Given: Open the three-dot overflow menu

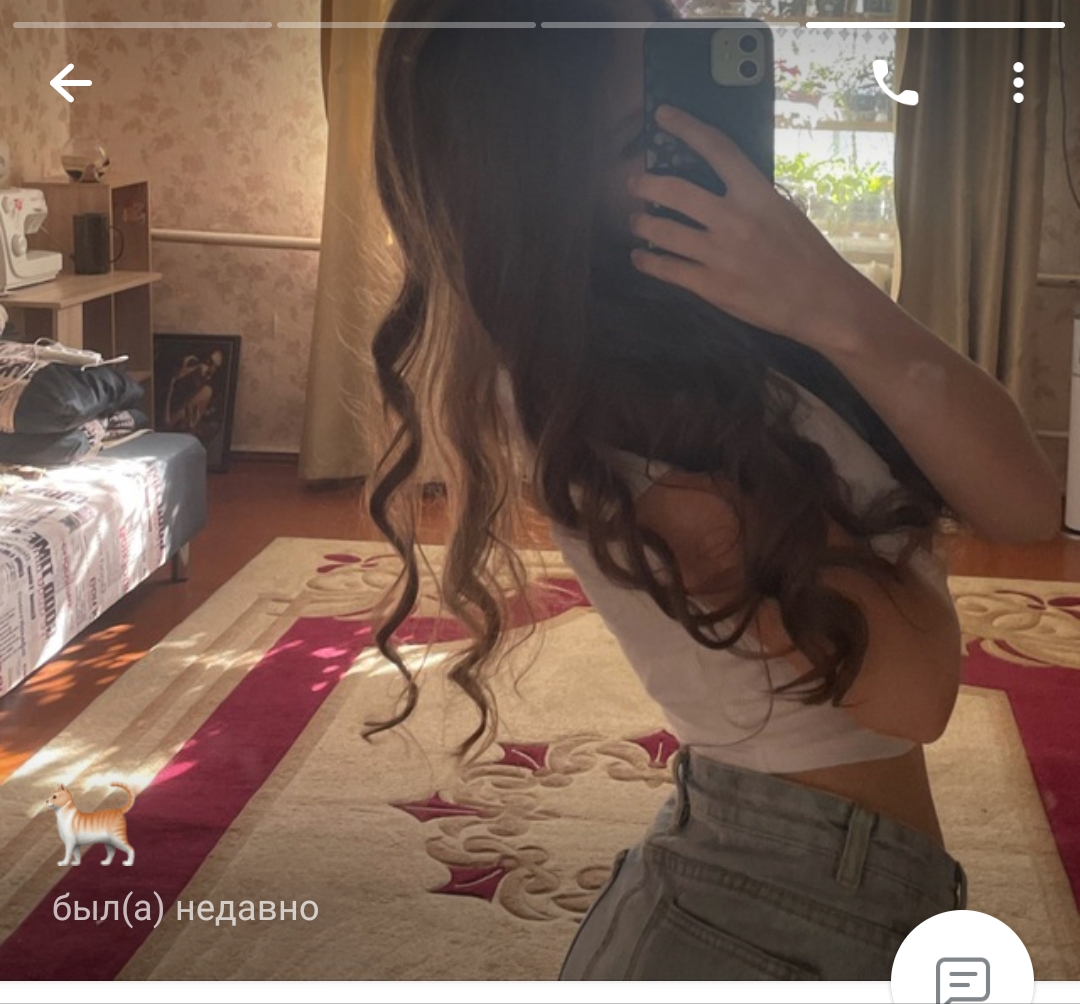Looking at the screenshot, I should click(x=1018, y=83).
